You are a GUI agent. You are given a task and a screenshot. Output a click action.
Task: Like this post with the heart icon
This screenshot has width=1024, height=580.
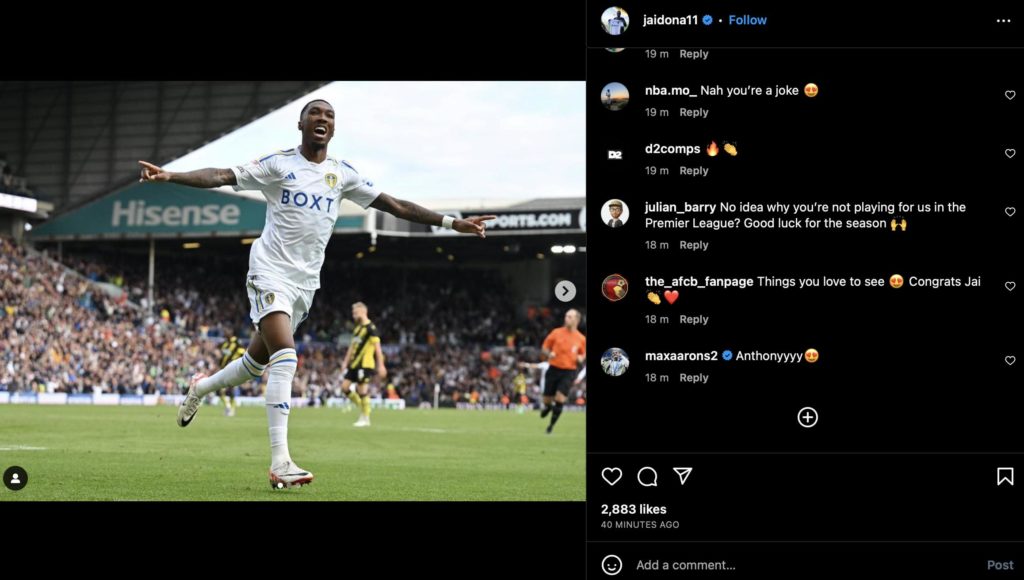click(x=612, y=476)
